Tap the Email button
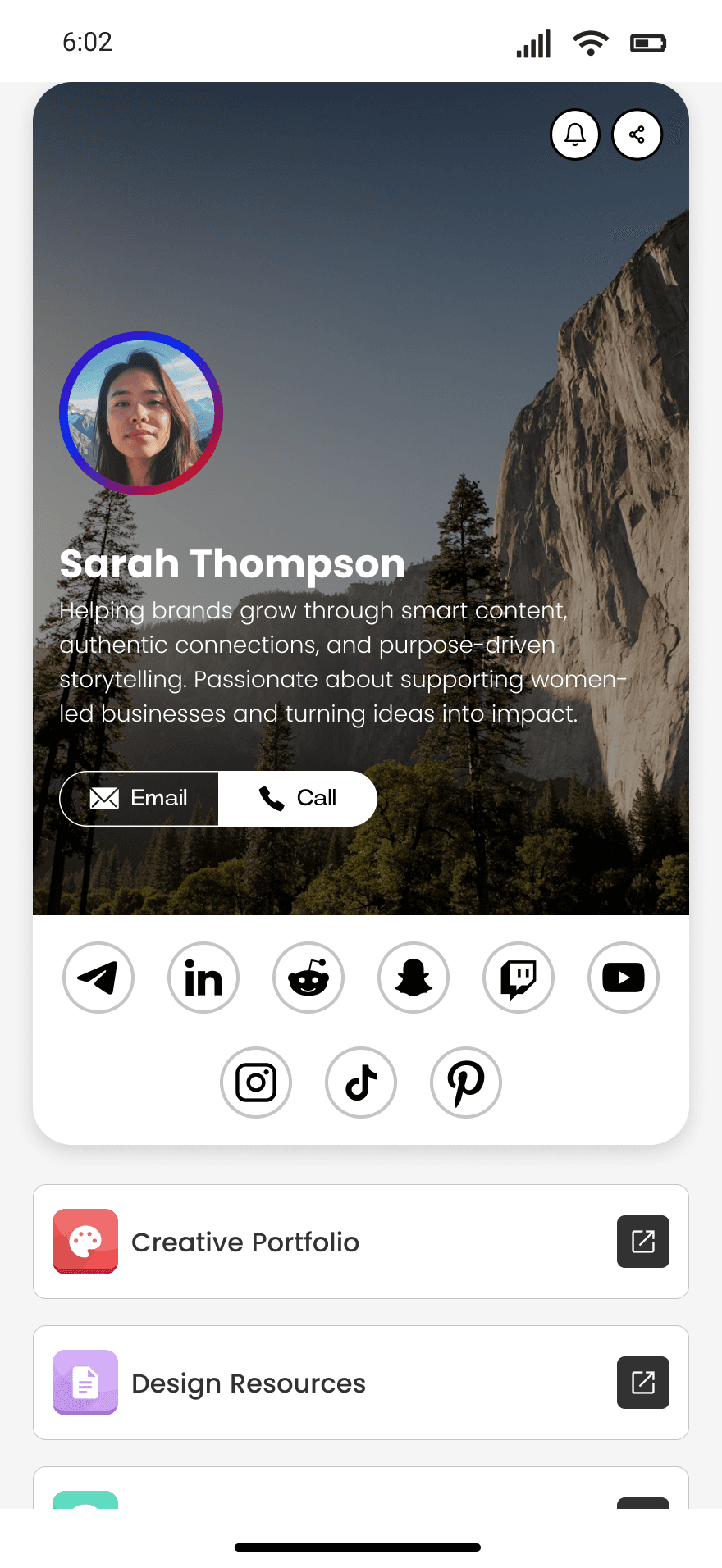This screenshot has height=1568, width=722. coord(139,798)
